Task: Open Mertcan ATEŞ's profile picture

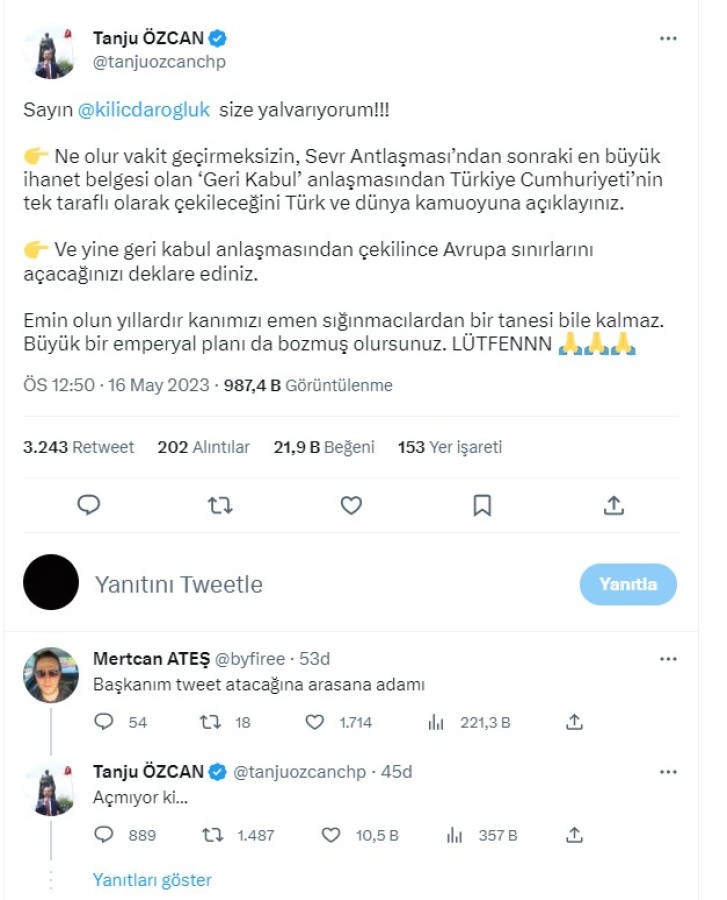Action: click(50, 675)
